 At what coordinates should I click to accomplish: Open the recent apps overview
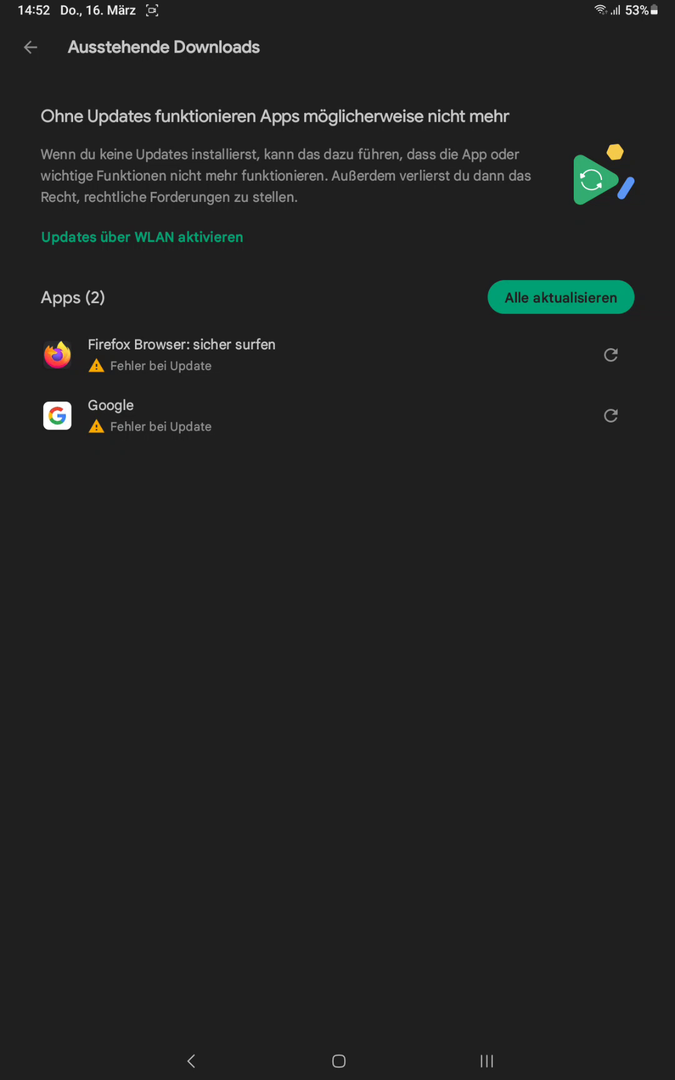pyautogui.click(x=486, y=1061)
